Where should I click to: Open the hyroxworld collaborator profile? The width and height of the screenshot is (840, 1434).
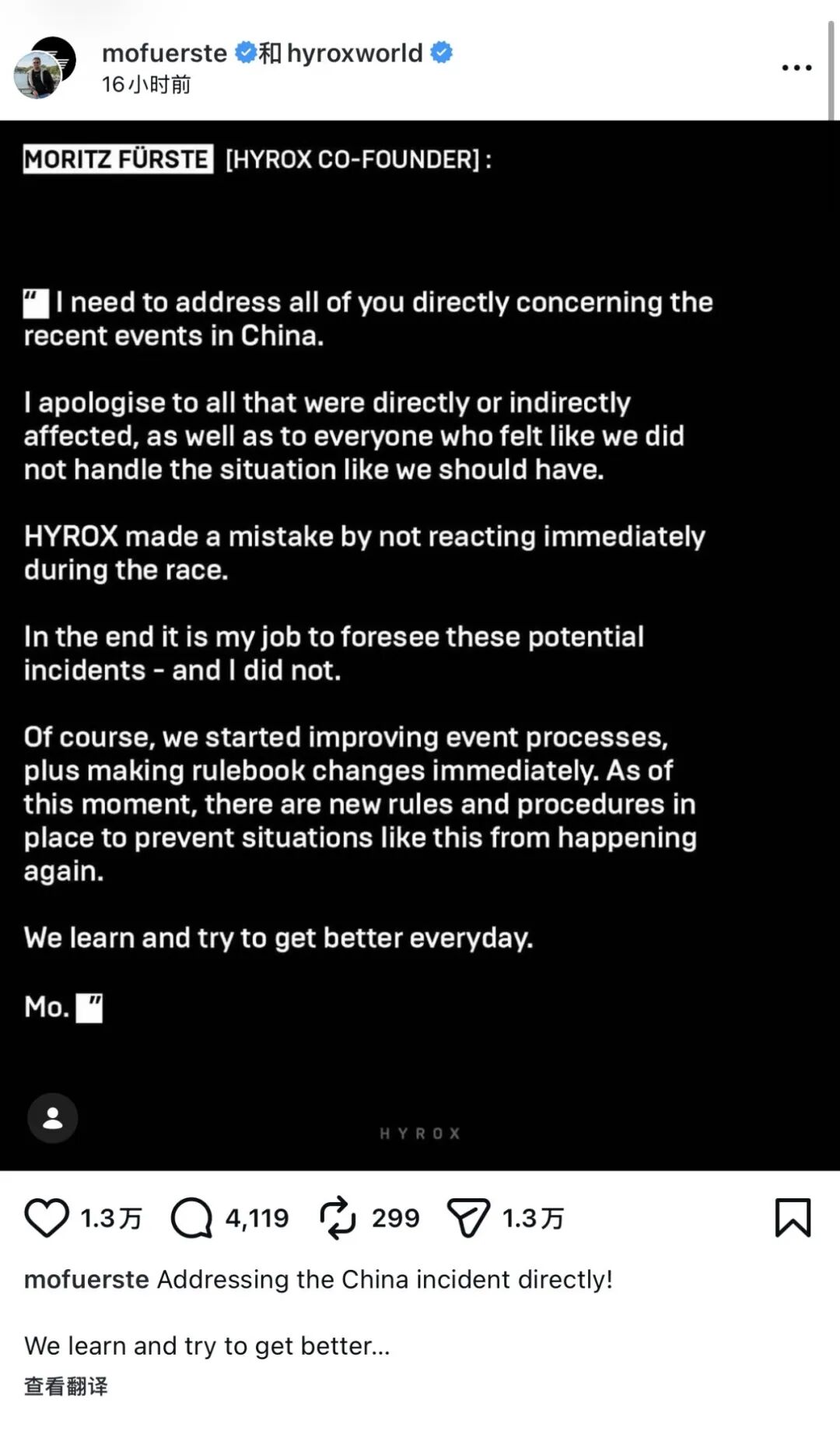tap(355, 53)
